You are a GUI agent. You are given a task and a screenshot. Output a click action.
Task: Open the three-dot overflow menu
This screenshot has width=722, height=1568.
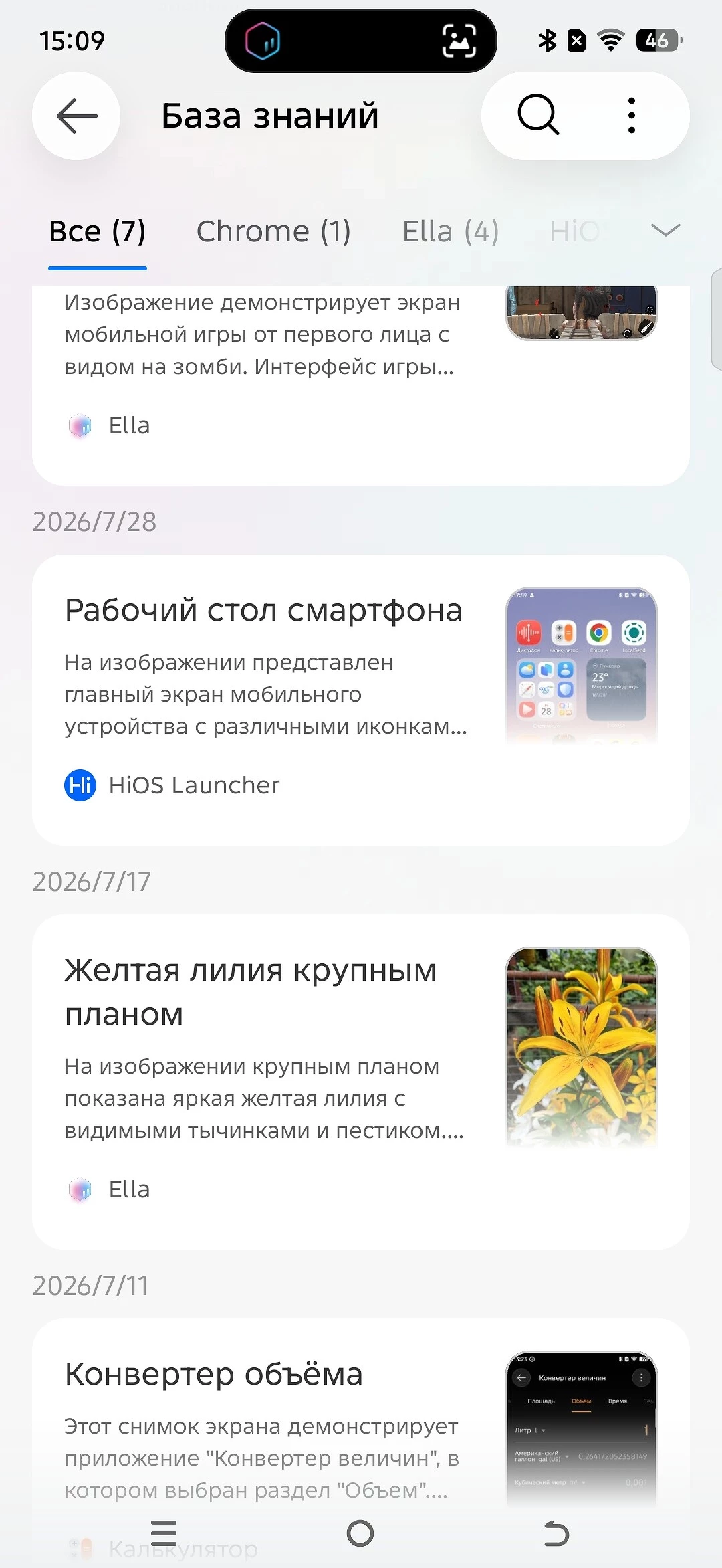pos(632,116)
